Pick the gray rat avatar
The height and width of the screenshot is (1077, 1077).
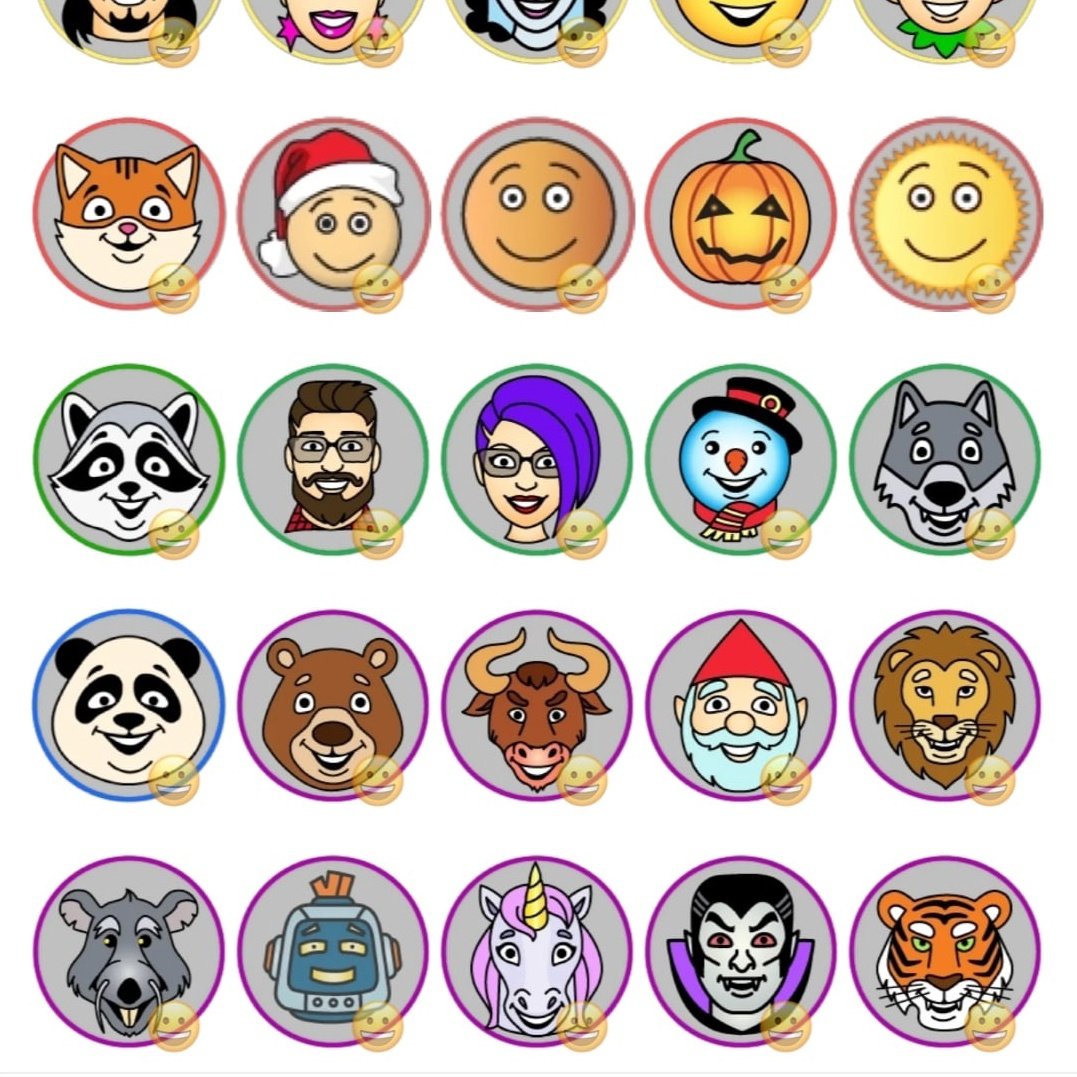[x=128, y=950]
